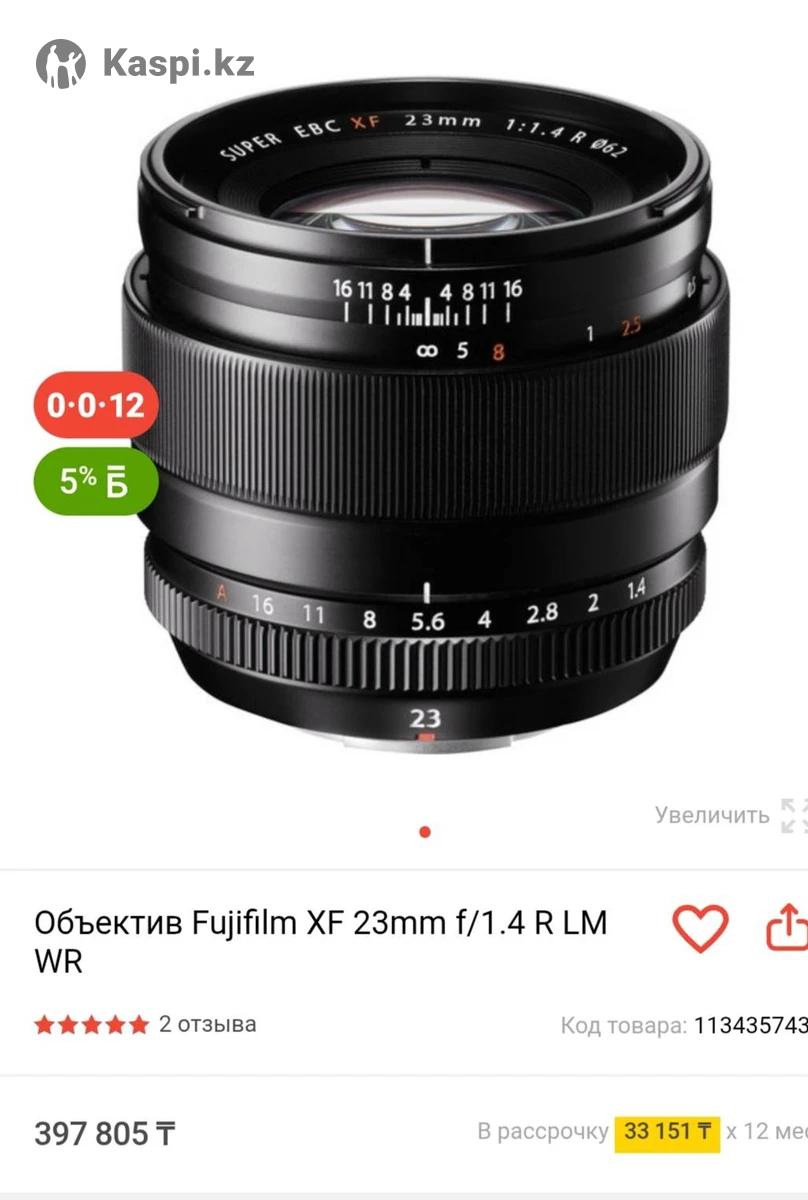Tap Увеличить to enlarge the photo

[712, 814]
